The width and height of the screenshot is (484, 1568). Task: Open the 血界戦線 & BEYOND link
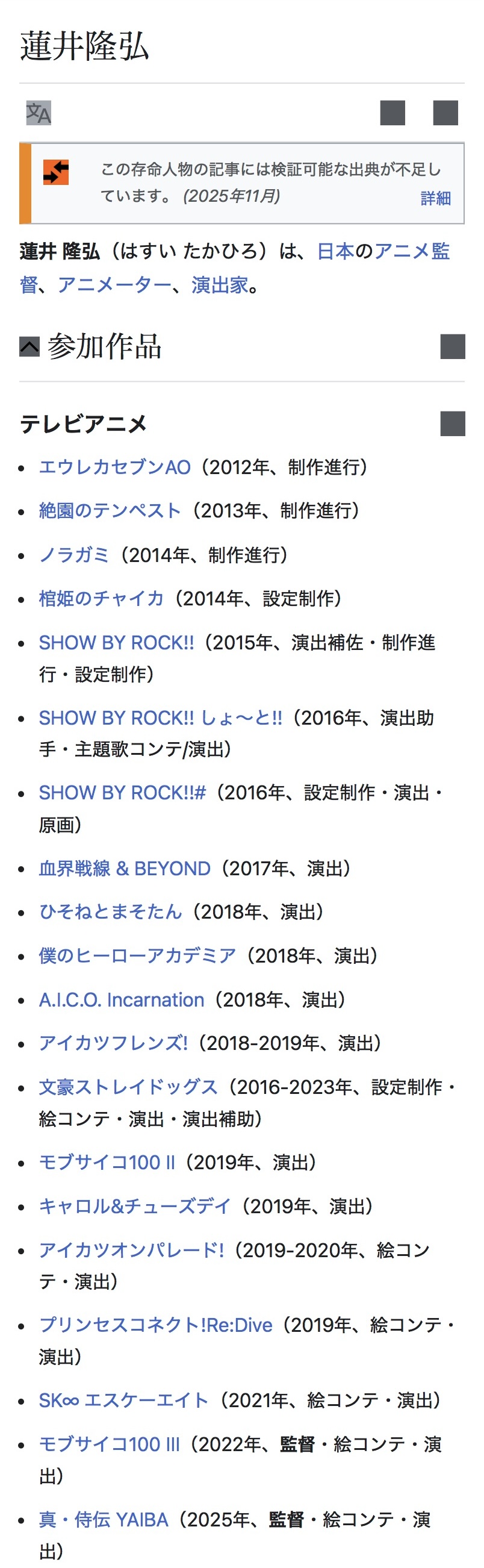click(125, 868)
